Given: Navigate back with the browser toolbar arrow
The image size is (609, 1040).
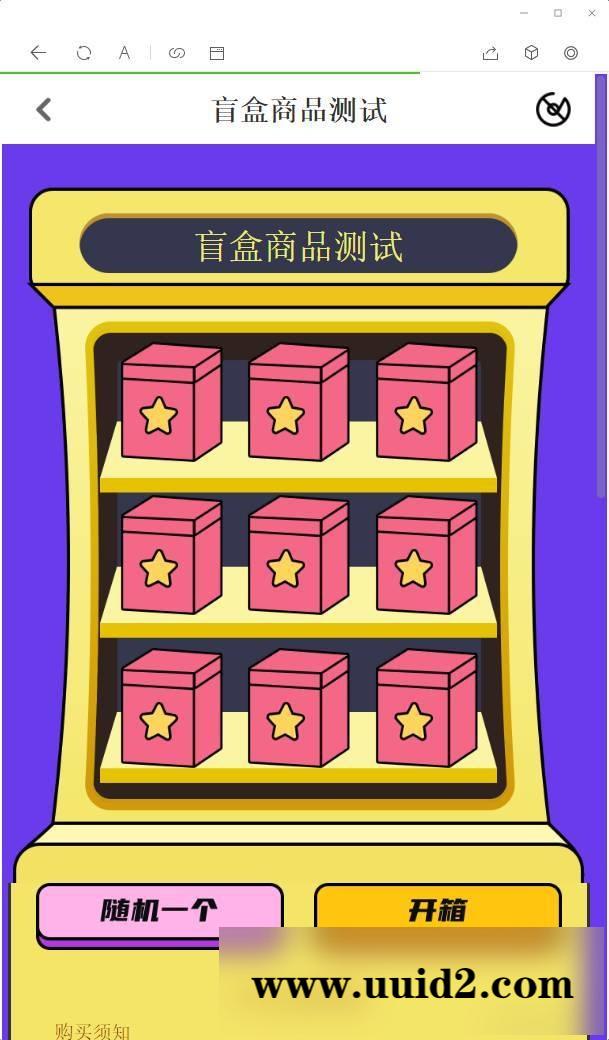Looking at the screenshot, I should tap(38, 53).
